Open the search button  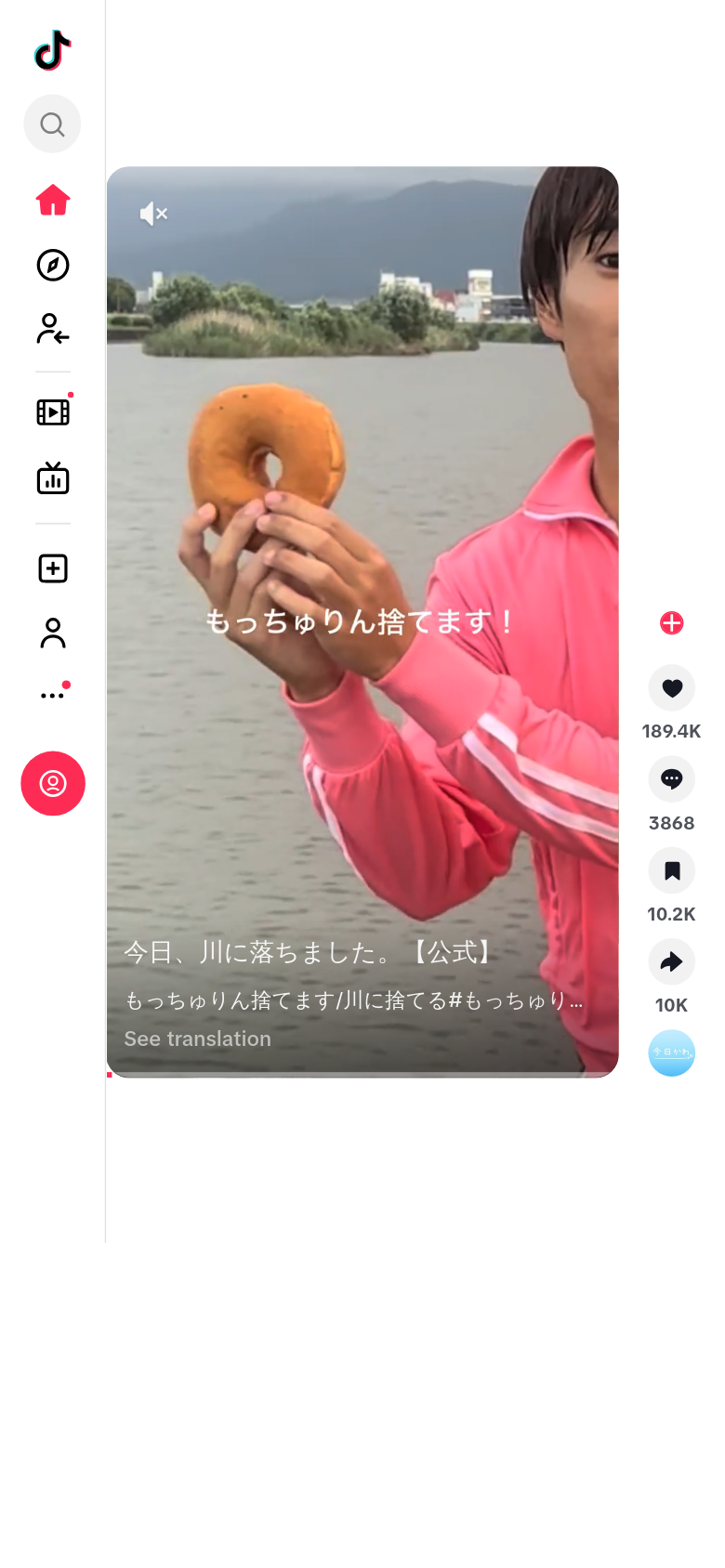coord(52,124)
